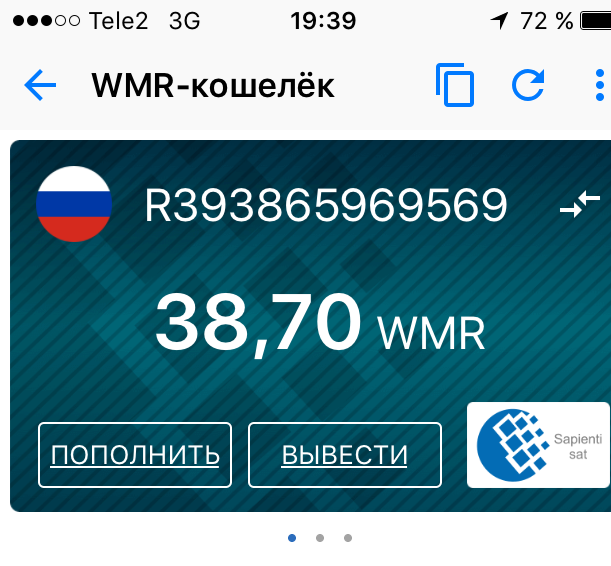This screenshot has height=566, width=611.
Task: Open the exchange arrows icon beside the wallet number
Action: (x=580, y=204)
